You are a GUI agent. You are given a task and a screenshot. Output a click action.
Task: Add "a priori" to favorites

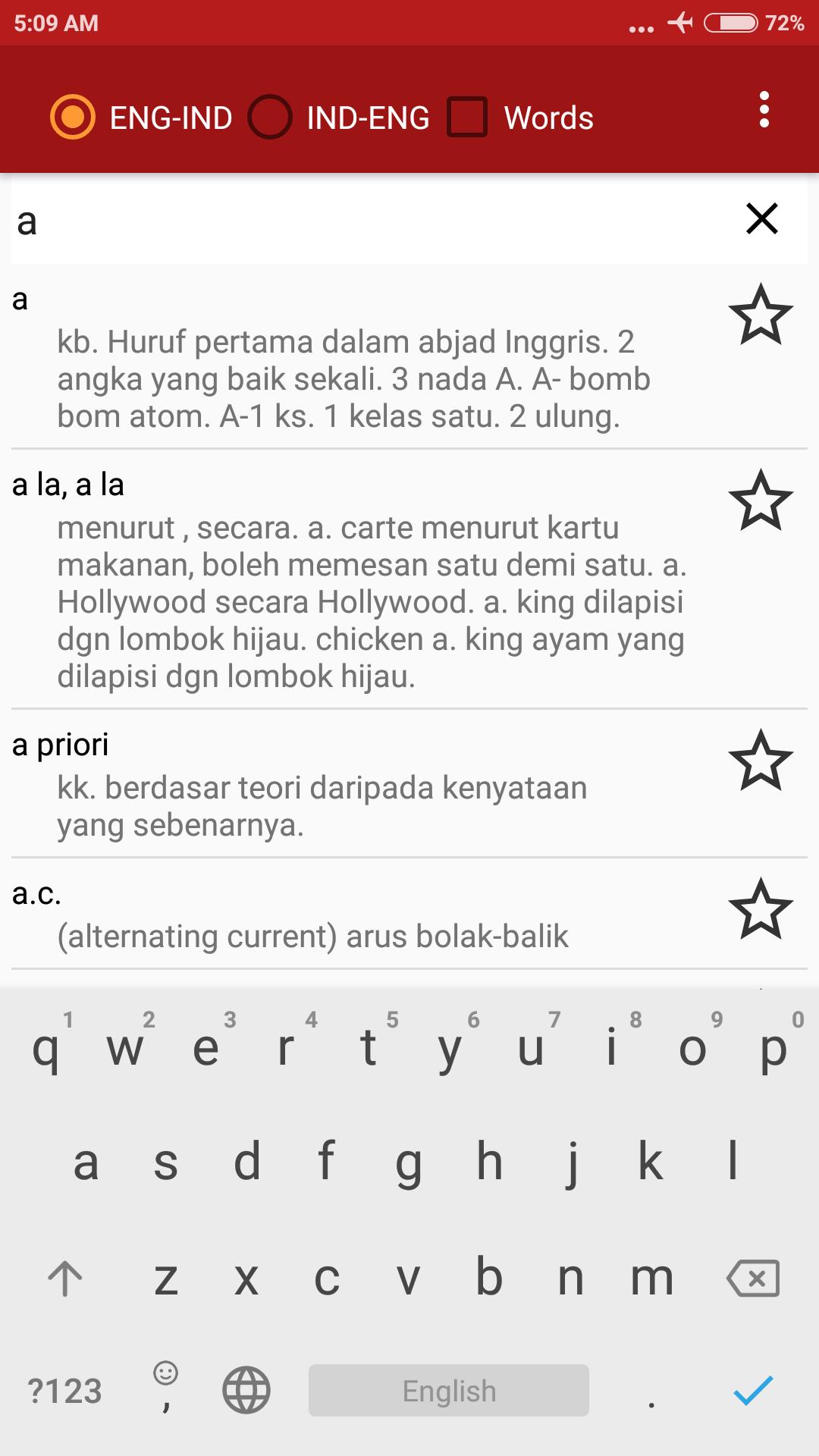[760, 761]
